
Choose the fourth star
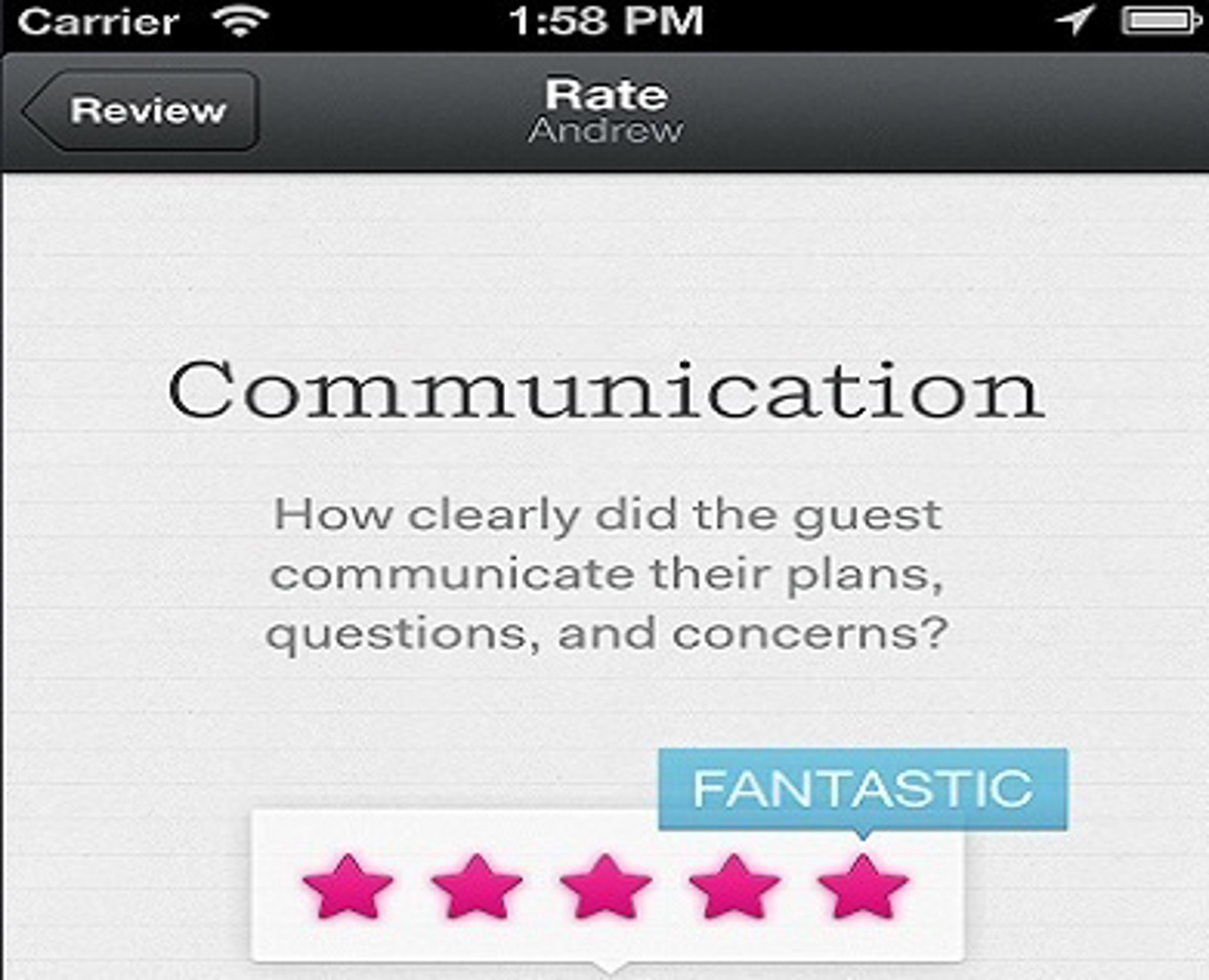(734, 887)
